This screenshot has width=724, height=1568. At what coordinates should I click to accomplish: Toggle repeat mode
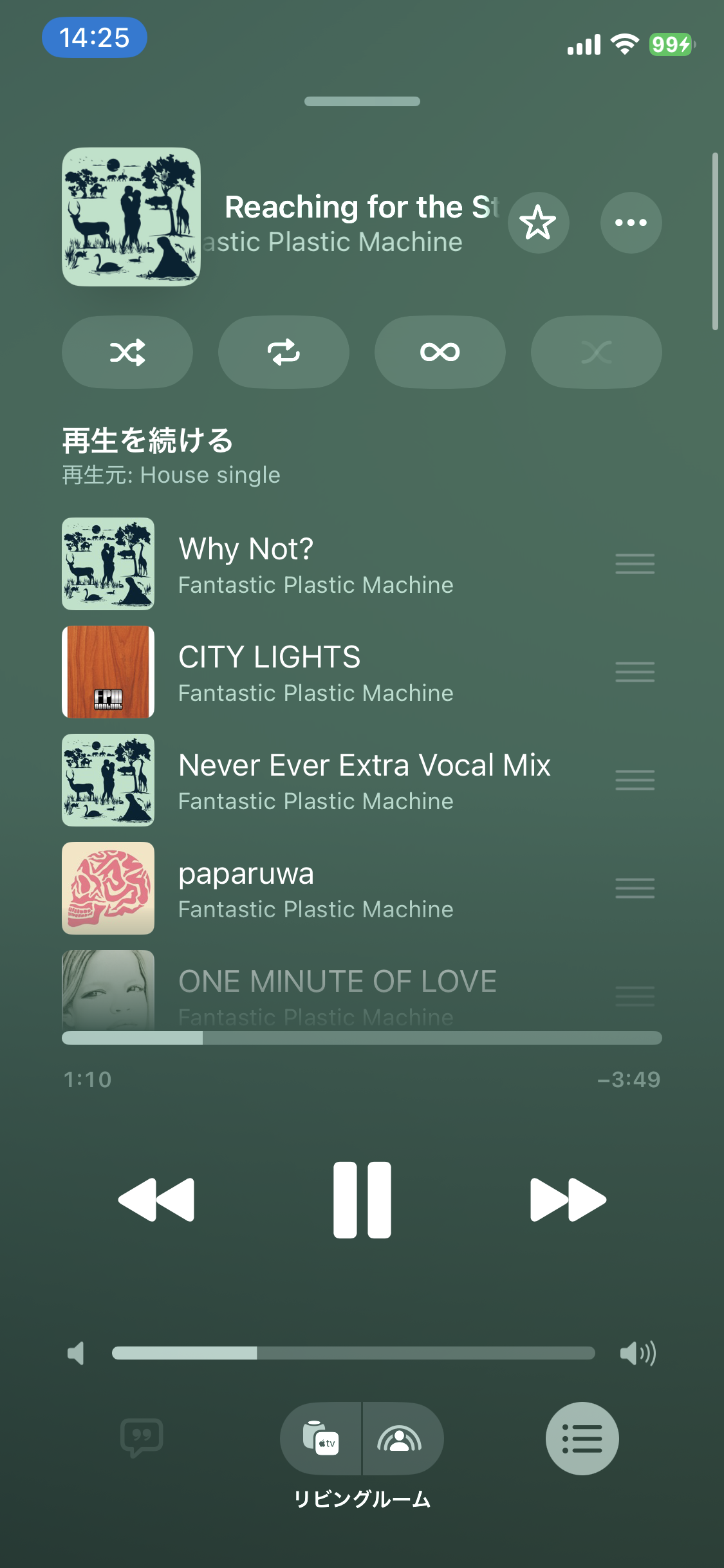pyautogui.click(x=284, y=352)
